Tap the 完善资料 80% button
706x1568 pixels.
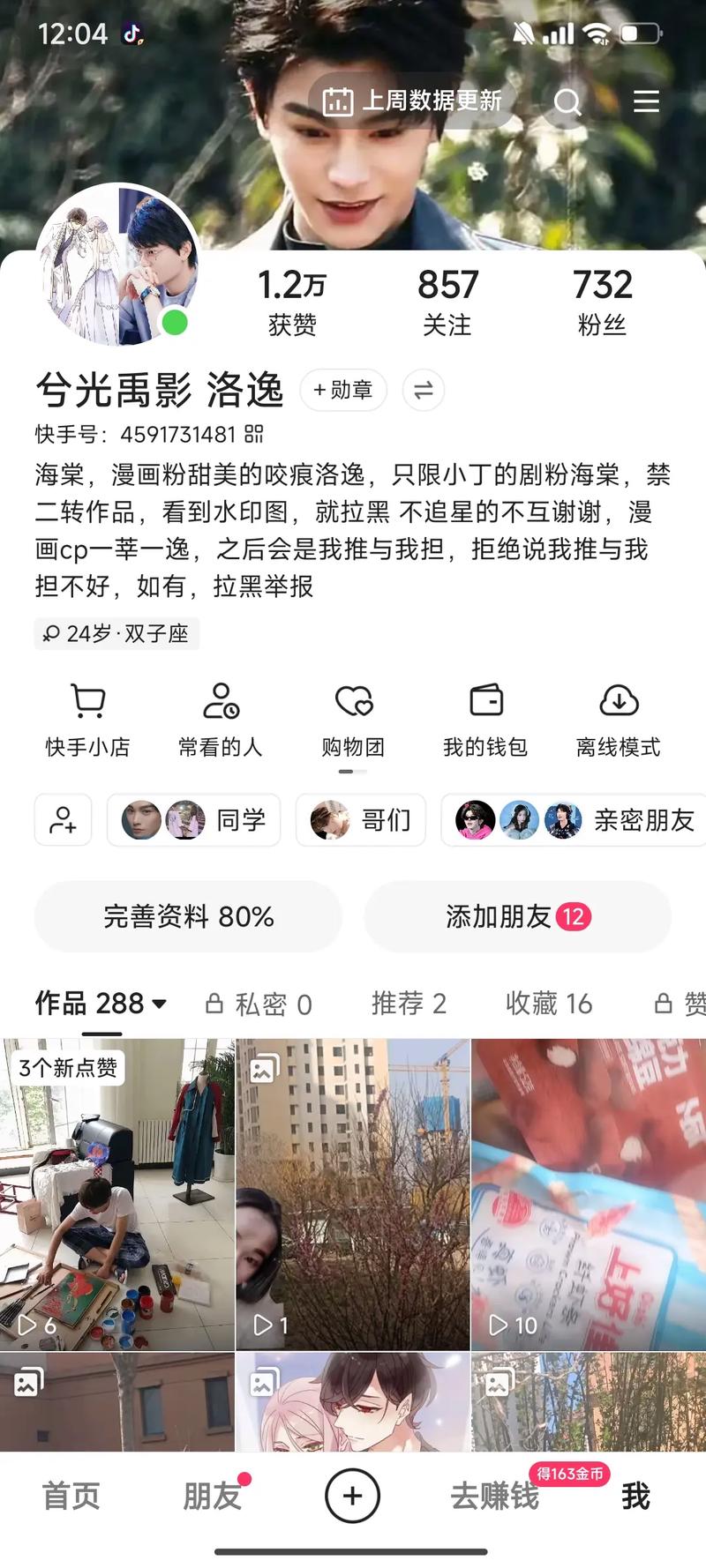click(x=188, y=917)
